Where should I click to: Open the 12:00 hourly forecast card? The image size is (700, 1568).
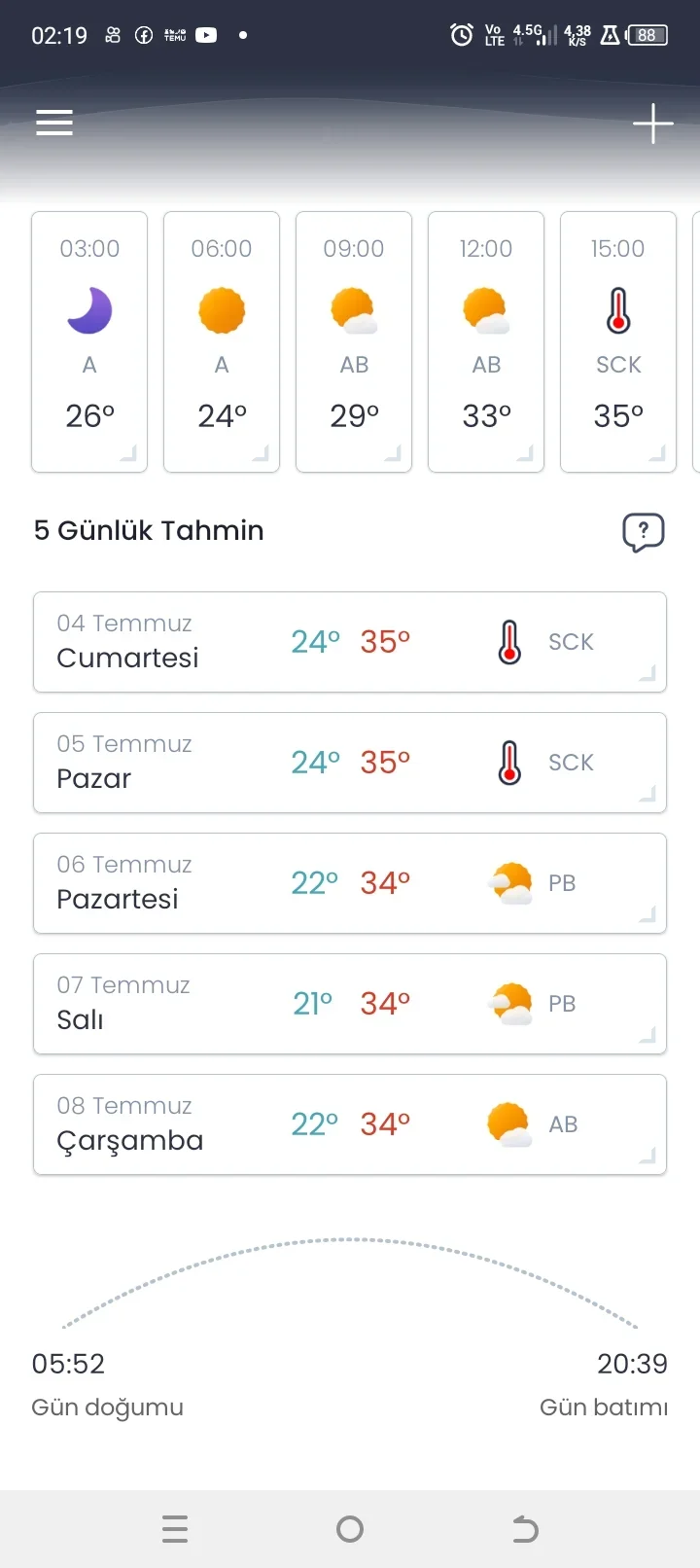486,341
